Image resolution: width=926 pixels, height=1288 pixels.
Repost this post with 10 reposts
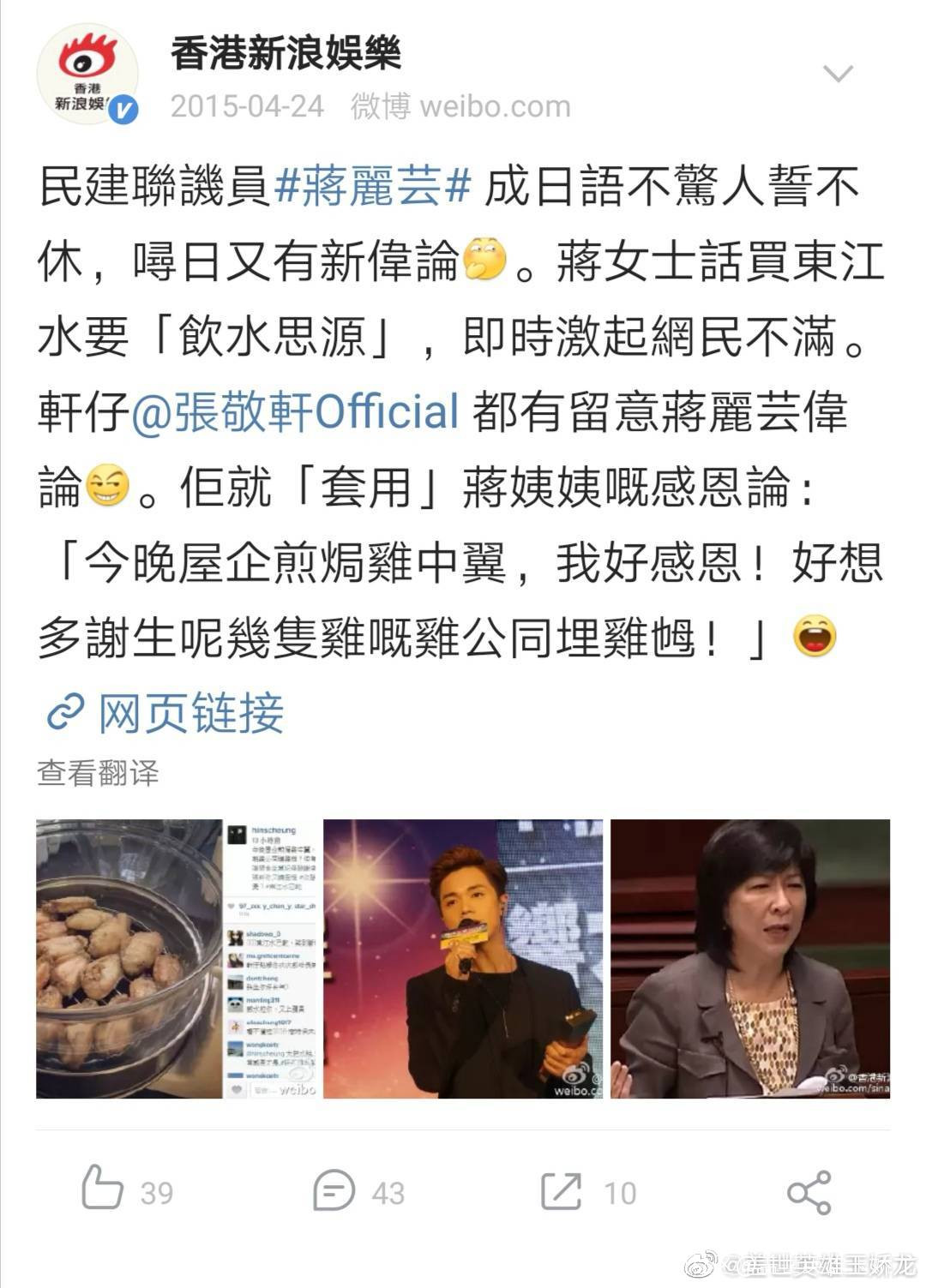587,1191
